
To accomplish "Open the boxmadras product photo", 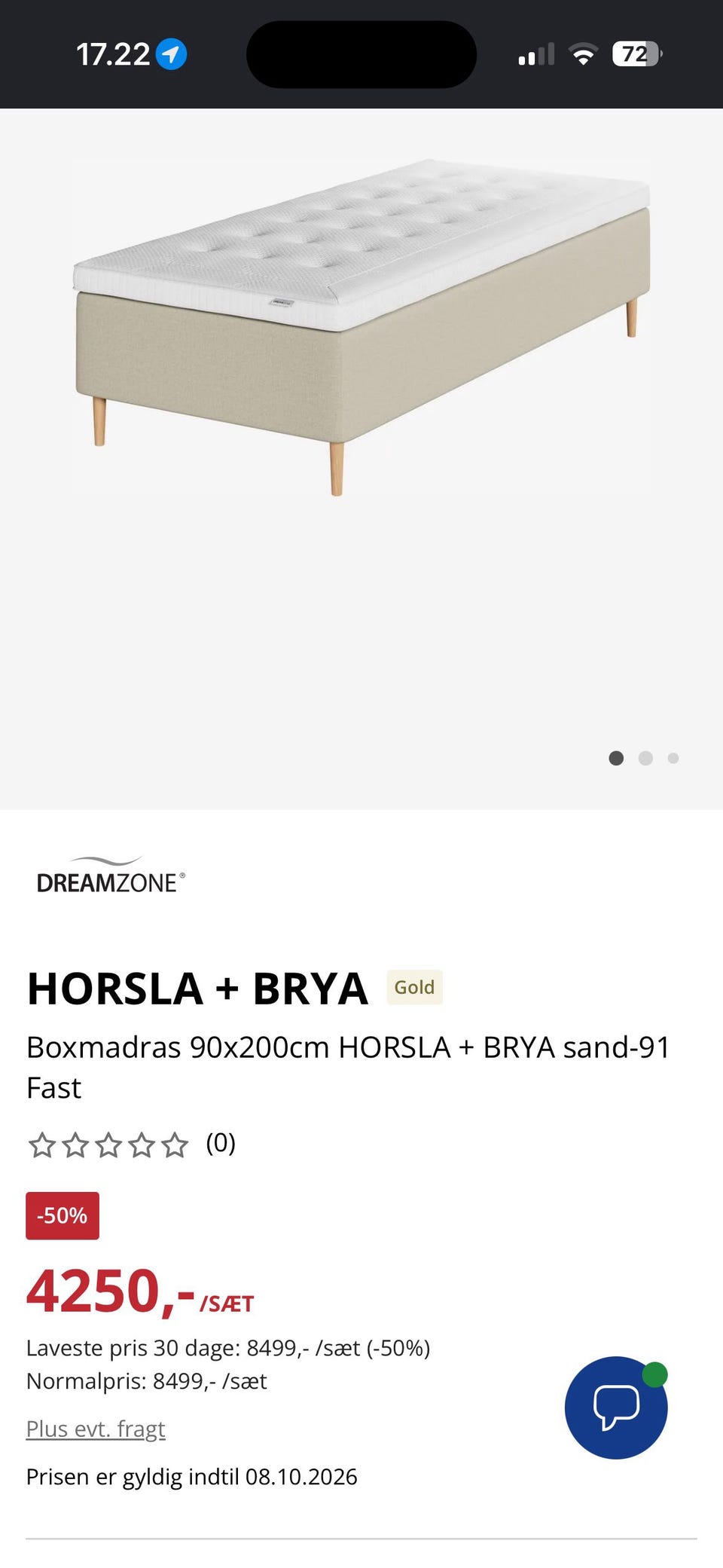I will tap(361, 327).
